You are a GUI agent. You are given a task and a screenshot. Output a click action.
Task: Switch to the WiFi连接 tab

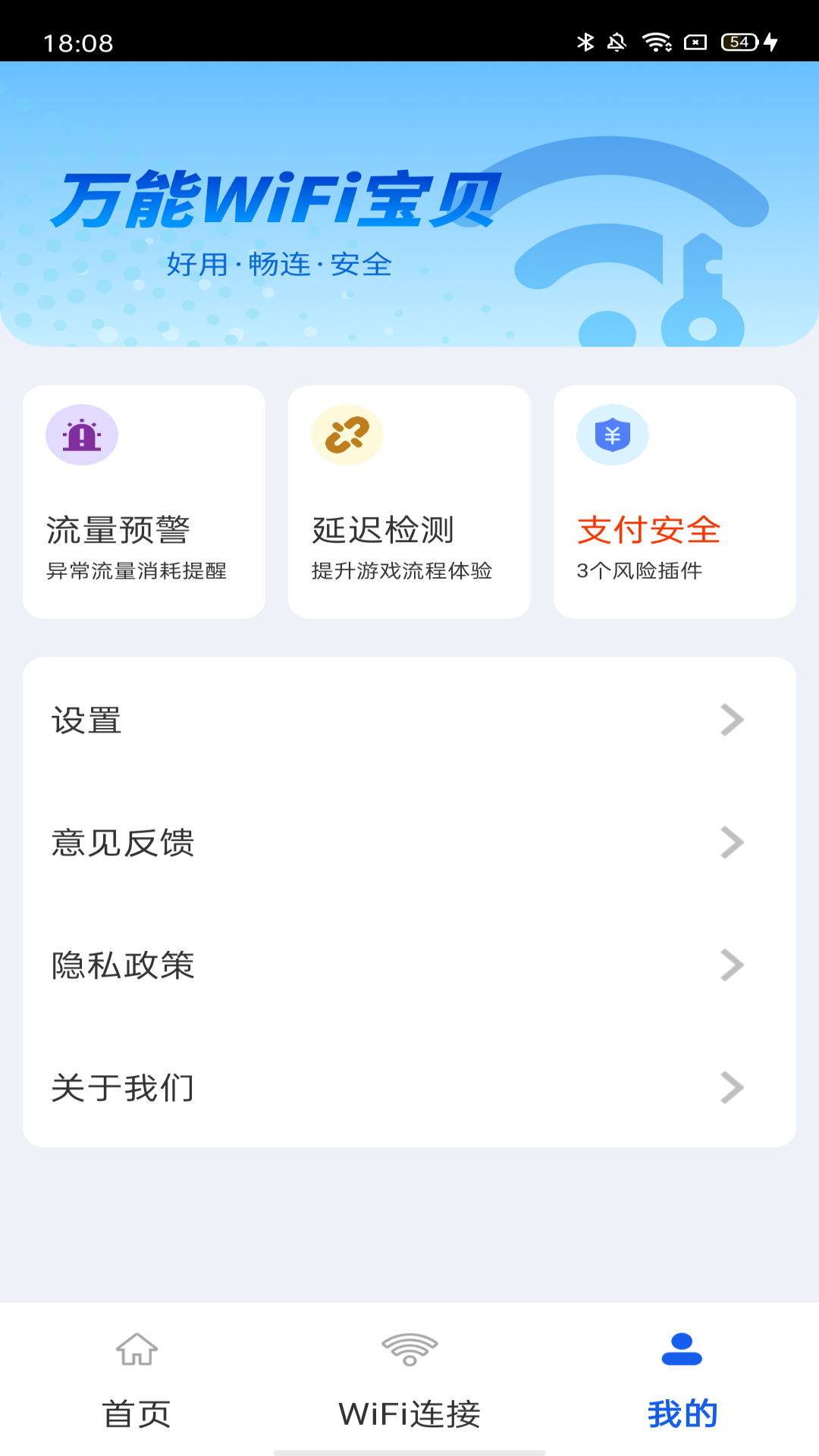click(409, 1380)
